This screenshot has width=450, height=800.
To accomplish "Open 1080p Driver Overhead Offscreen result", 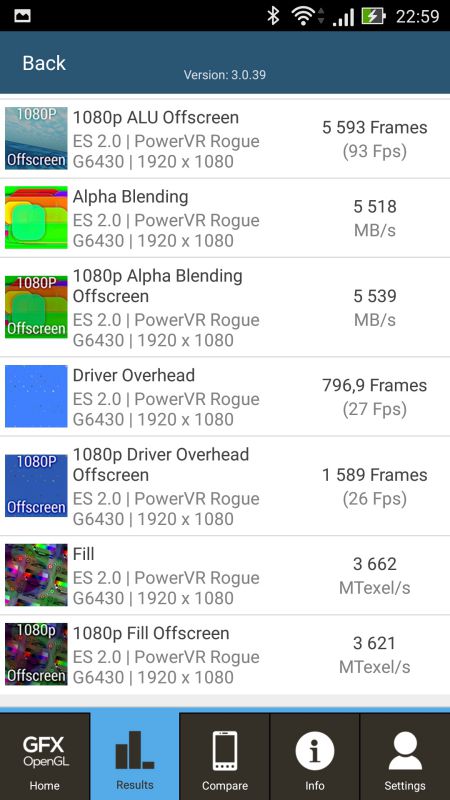I will [225, 486].
